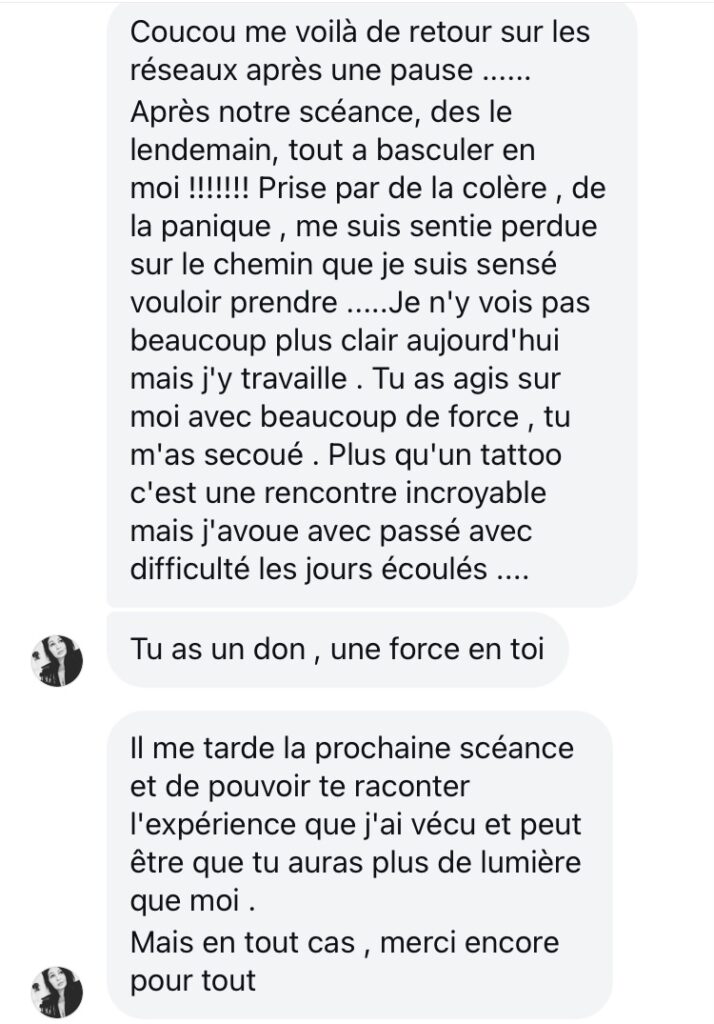Open sender's avatar beside "Tu as un don" message
This screenshot has height=1024, width=714.
[x=57, y=660]
